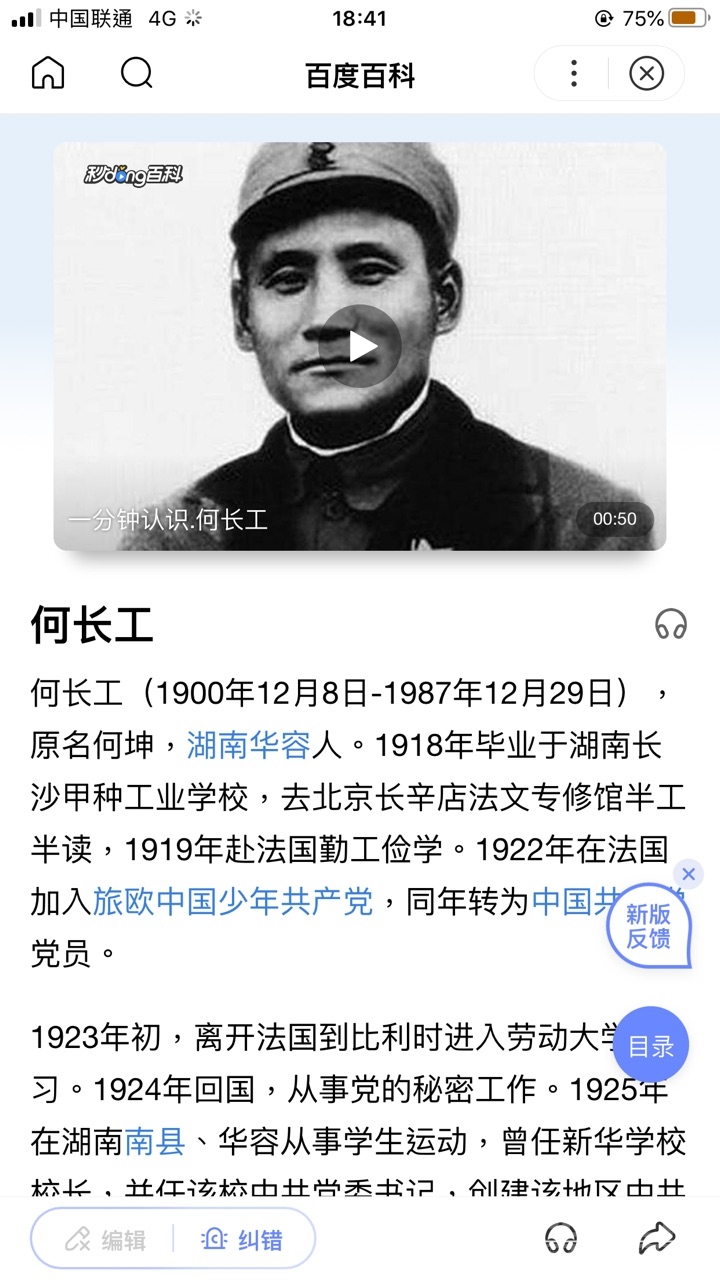
Task: Close the mini program with the X button
Action: (x=647, y=73)
